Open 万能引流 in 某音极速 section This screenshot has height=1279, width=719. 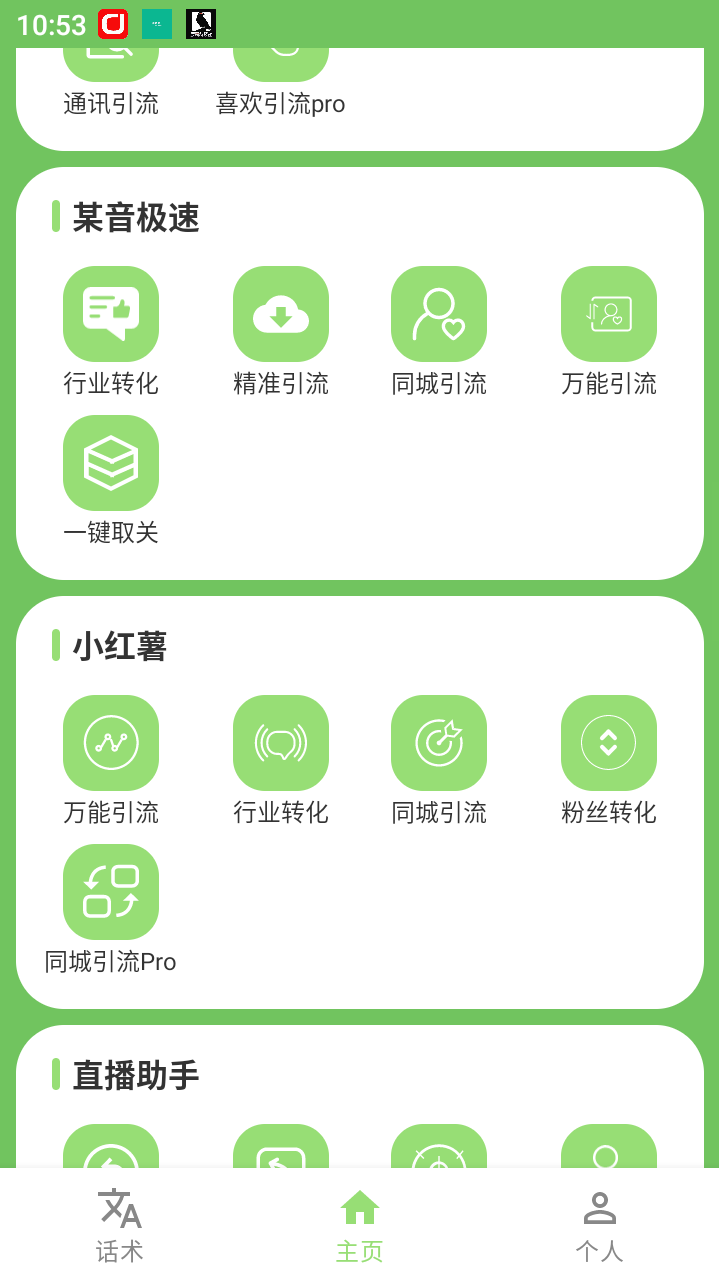pyautogui.click(x=609, y=314)
